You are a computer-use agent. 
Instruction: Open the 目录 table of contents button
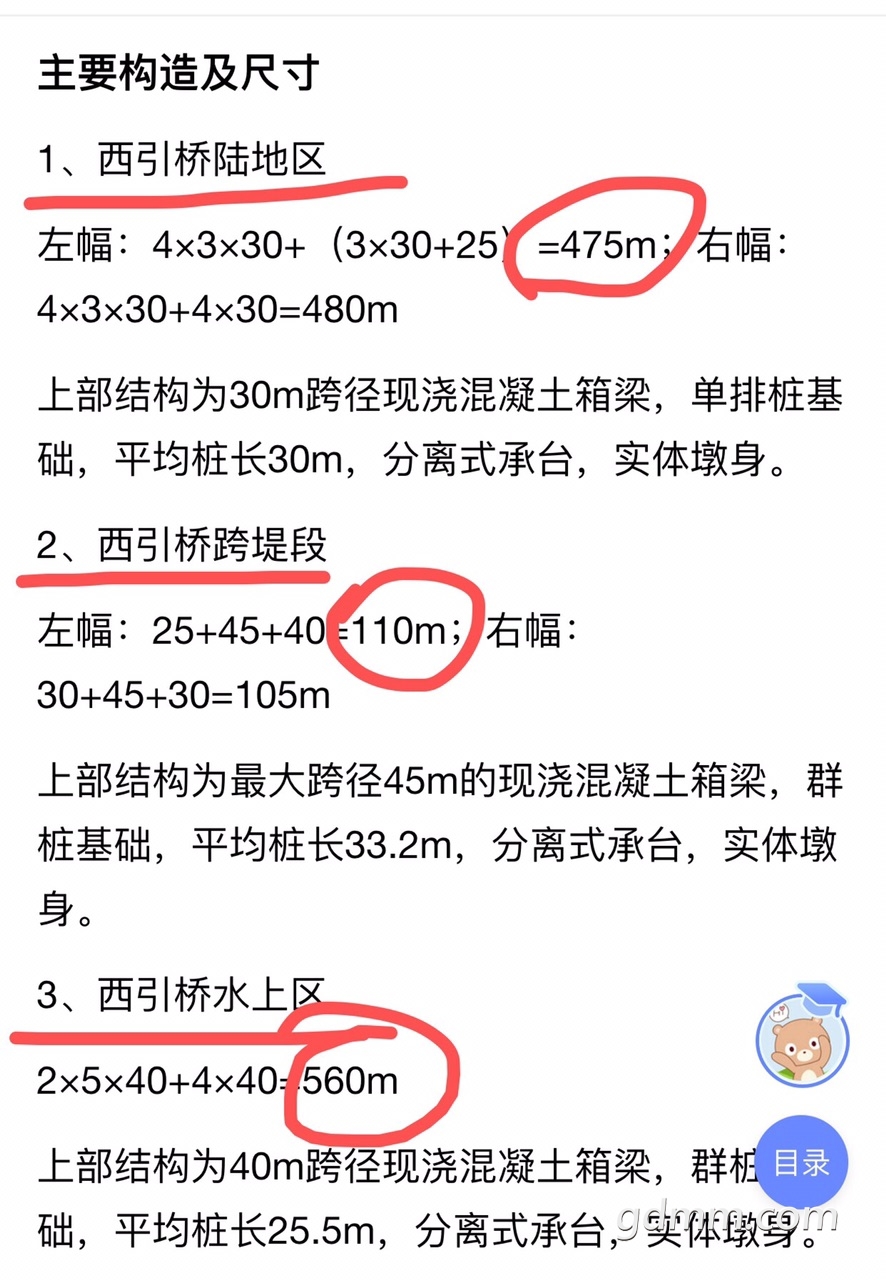point(802,1162)
